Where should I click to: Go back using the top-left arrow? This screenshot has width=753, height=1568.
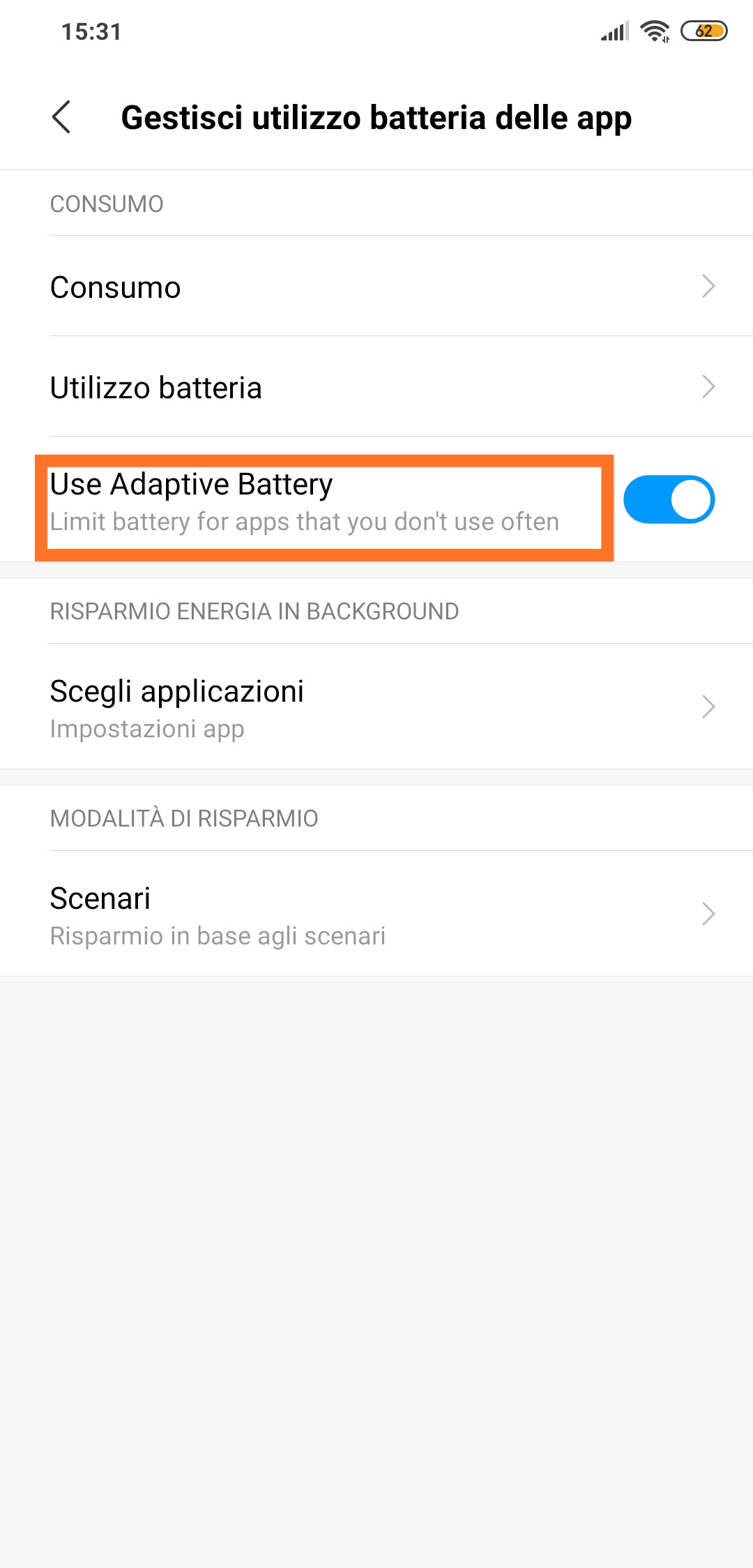pyautogui.click(x=61, y=117)
